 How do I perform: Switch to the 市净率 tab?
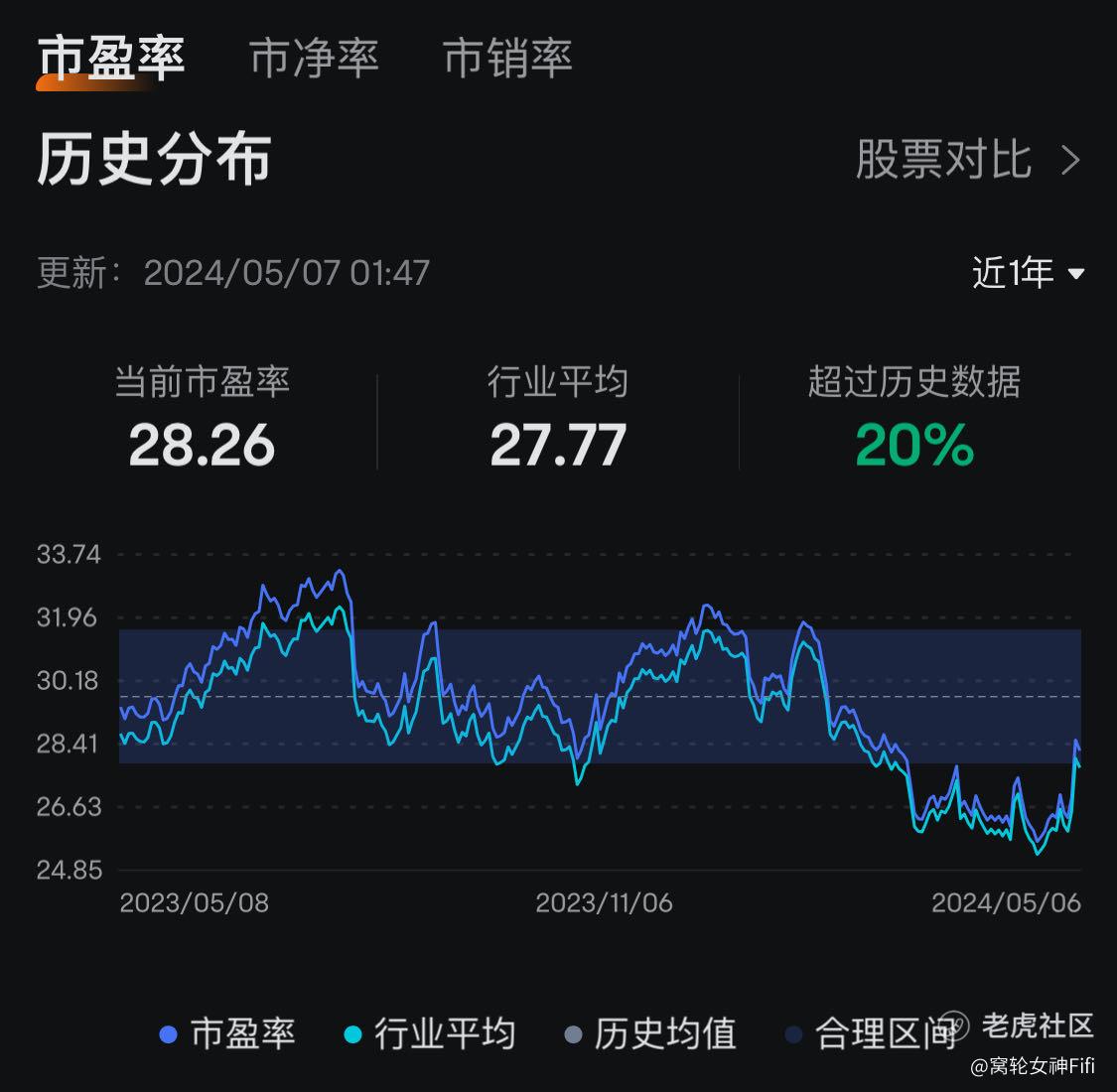[x=314, y=59]
